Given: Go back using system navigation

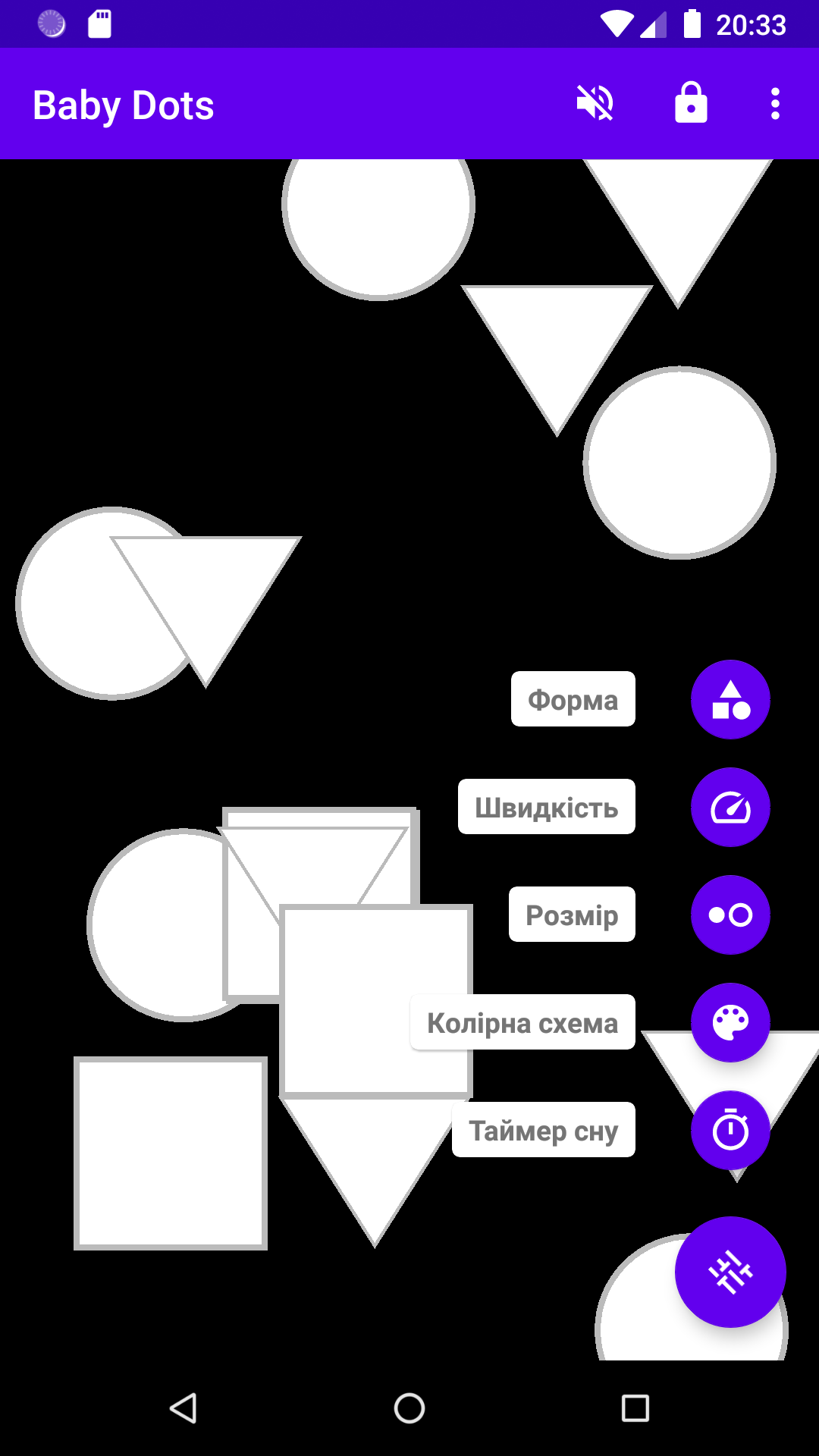Looking at the screenshot, I should pos(183,1408).
